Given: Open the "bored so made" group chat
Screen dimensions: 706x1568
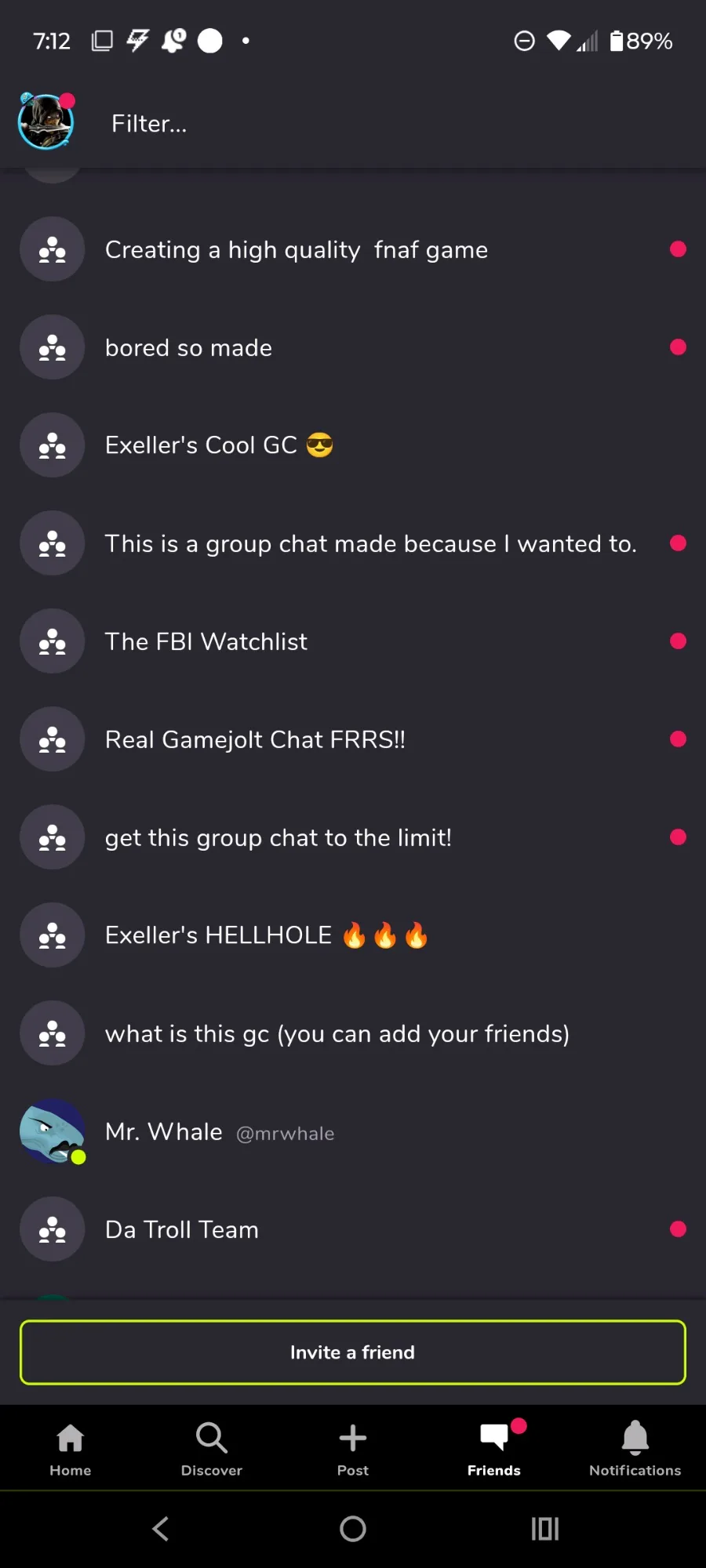Looking at the screenshot, I should (353, 347).
